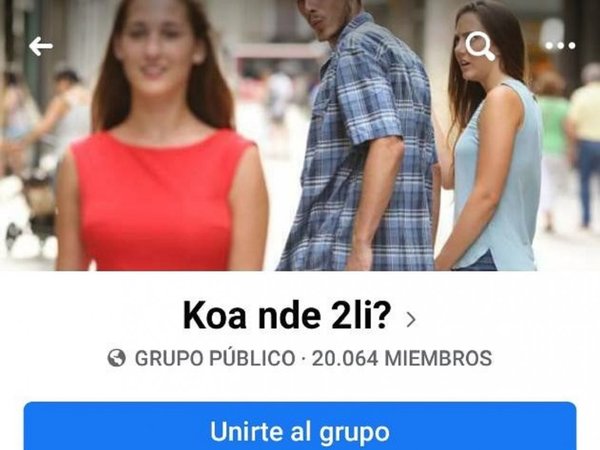The width and height of the screenshot is (600, 450).
Task: Join the group with Unirte al grupo
Action: click(x=300, y=432)
